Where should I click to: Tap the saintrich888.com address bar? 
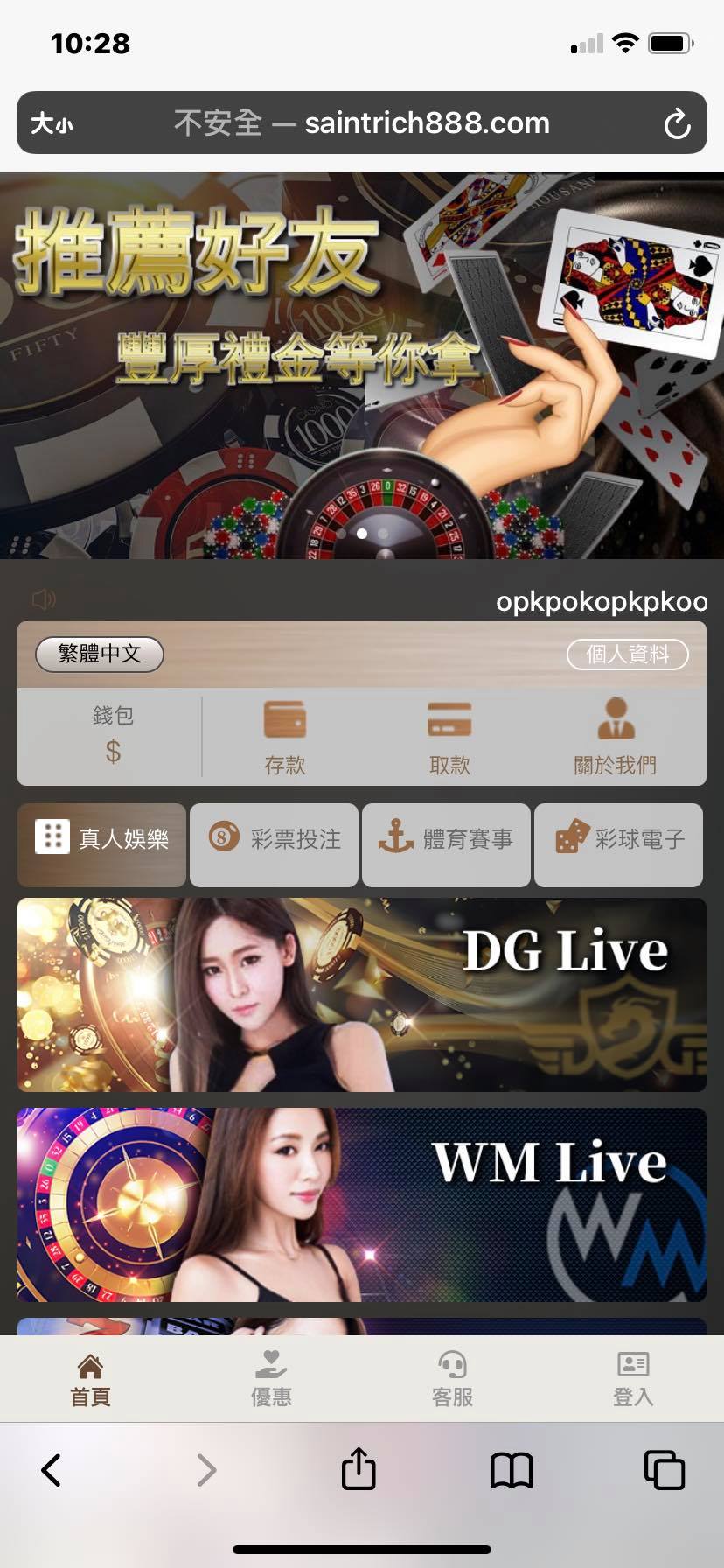(362, 123)
